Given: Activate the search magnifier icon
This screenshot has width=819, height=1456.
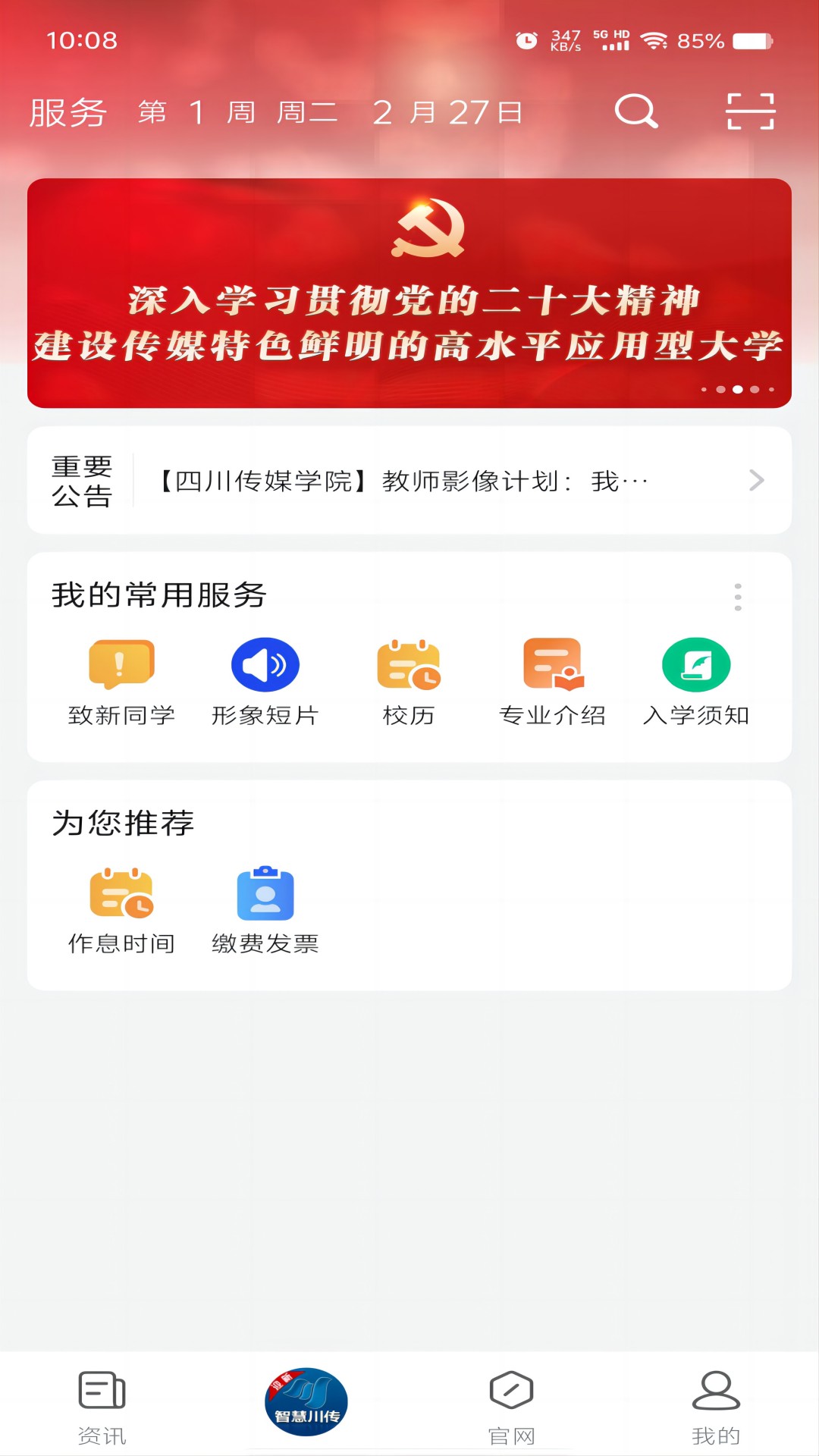Looking at the screenshot, I should coord(635,111).
